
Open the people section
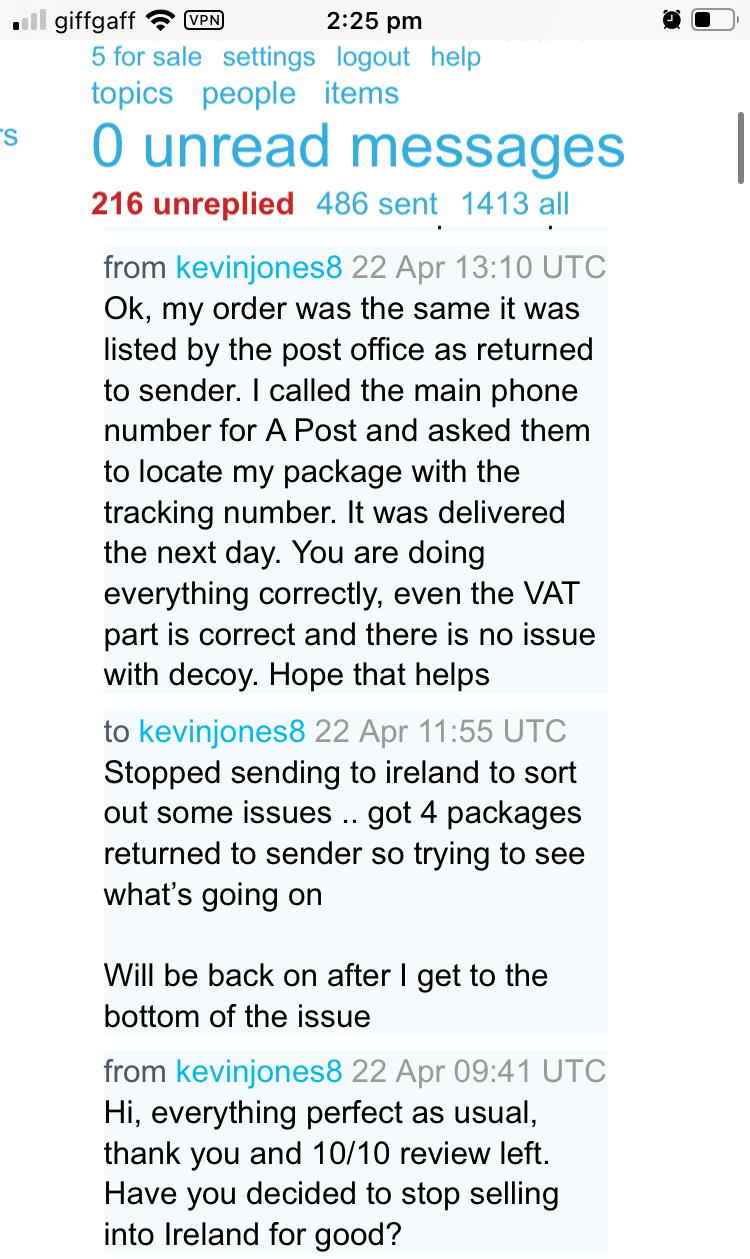248,94
